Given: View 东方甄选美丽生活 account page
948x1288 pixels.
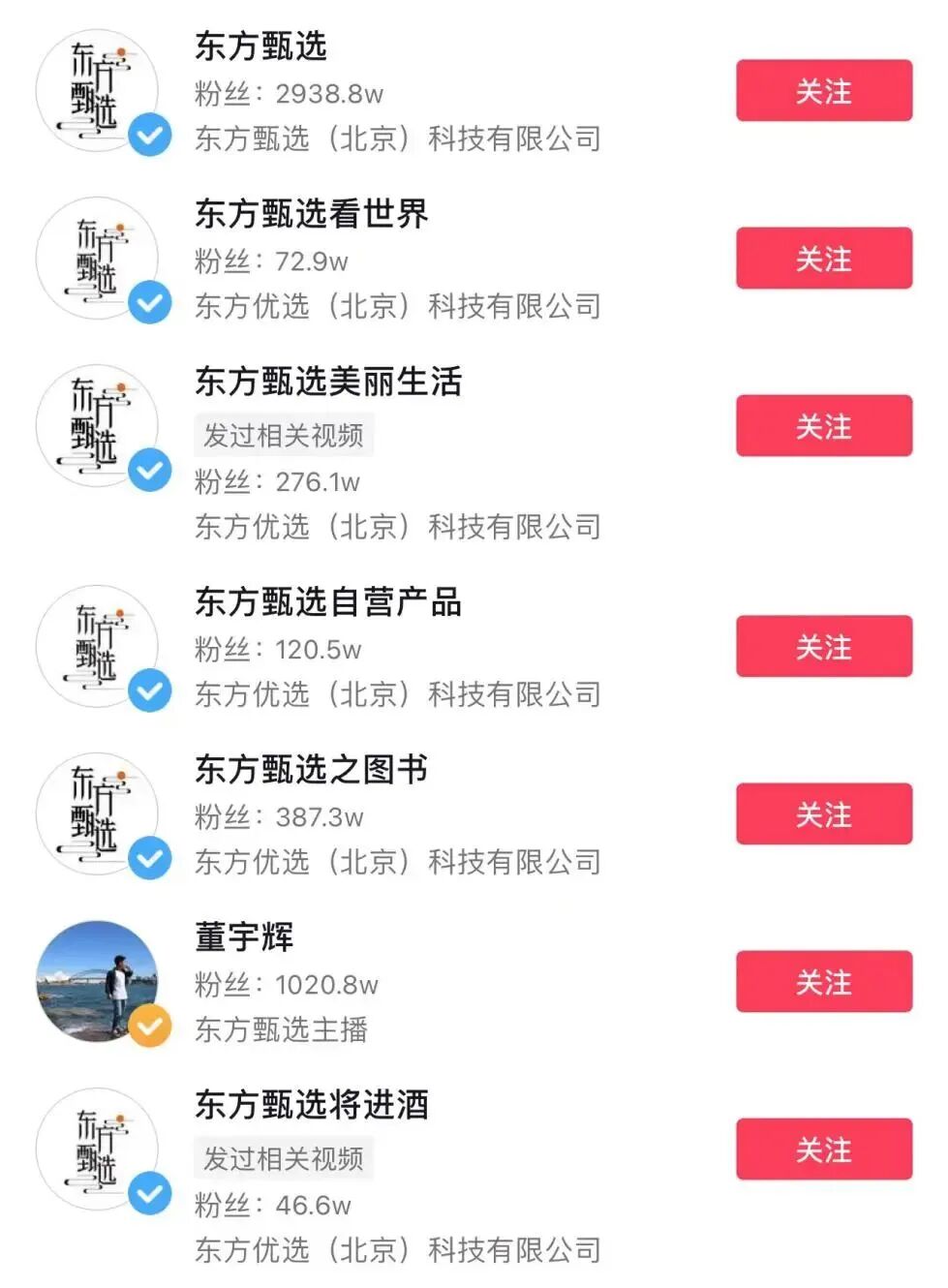Looking at the screenshot, I should [x=327, y=382].
